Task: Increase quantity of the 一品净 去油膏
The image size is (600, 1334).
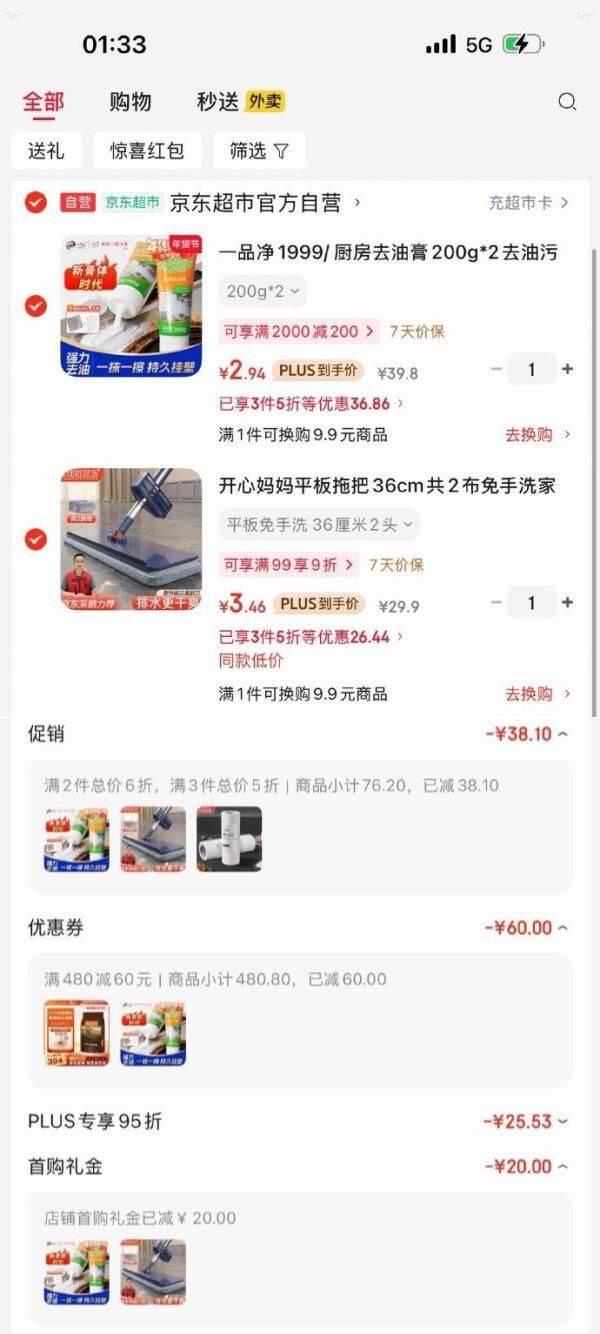Action: pos(568,369)
